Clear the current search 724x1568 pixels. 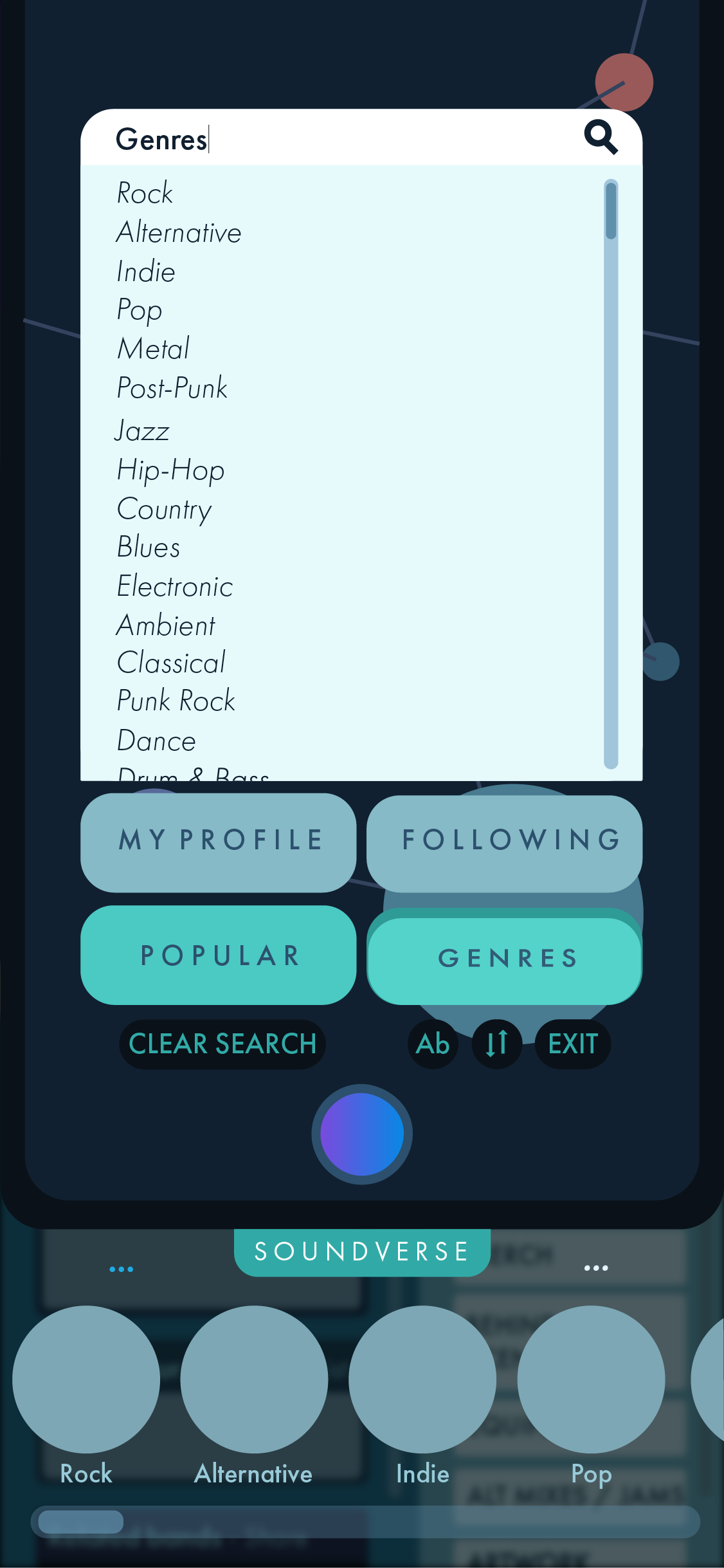[222, 1044]
